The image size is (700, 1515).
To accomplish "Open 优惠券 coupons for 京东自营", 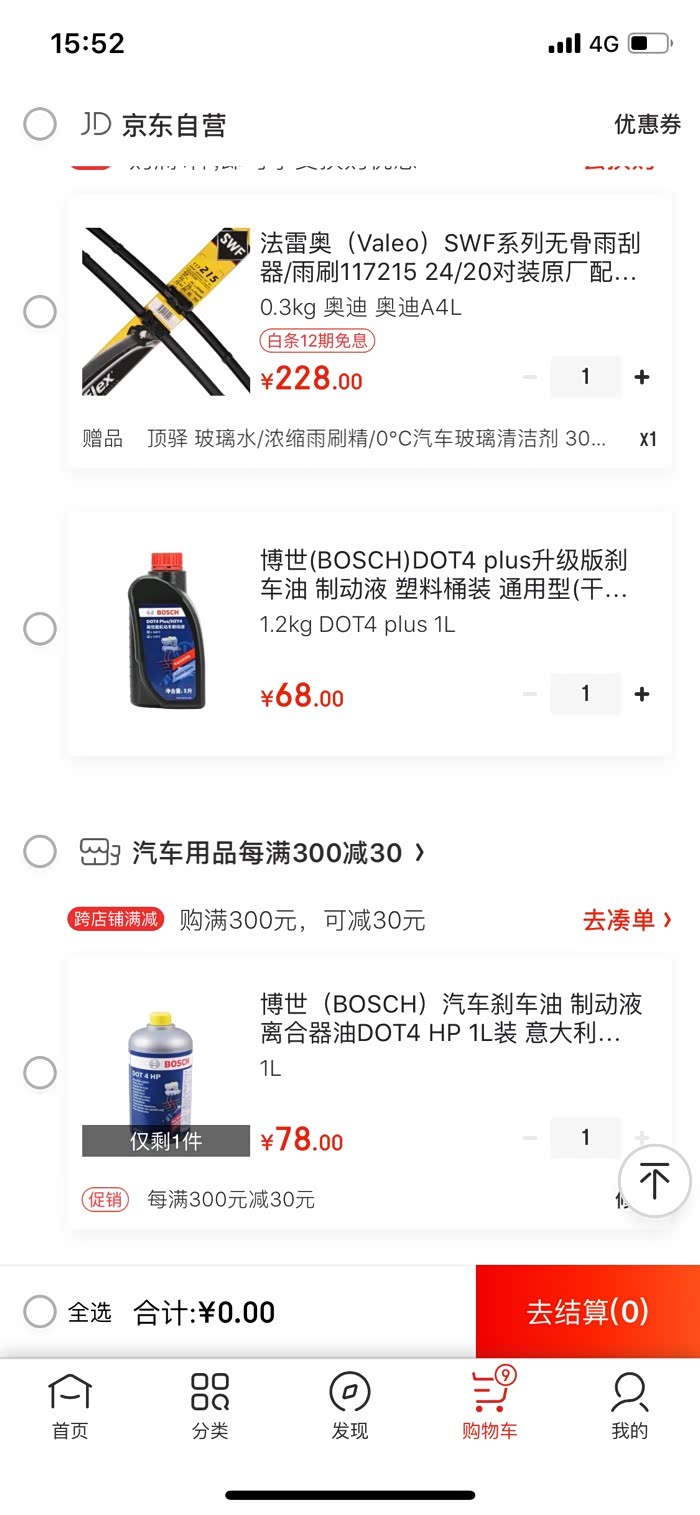I will [x=647, y=124].
